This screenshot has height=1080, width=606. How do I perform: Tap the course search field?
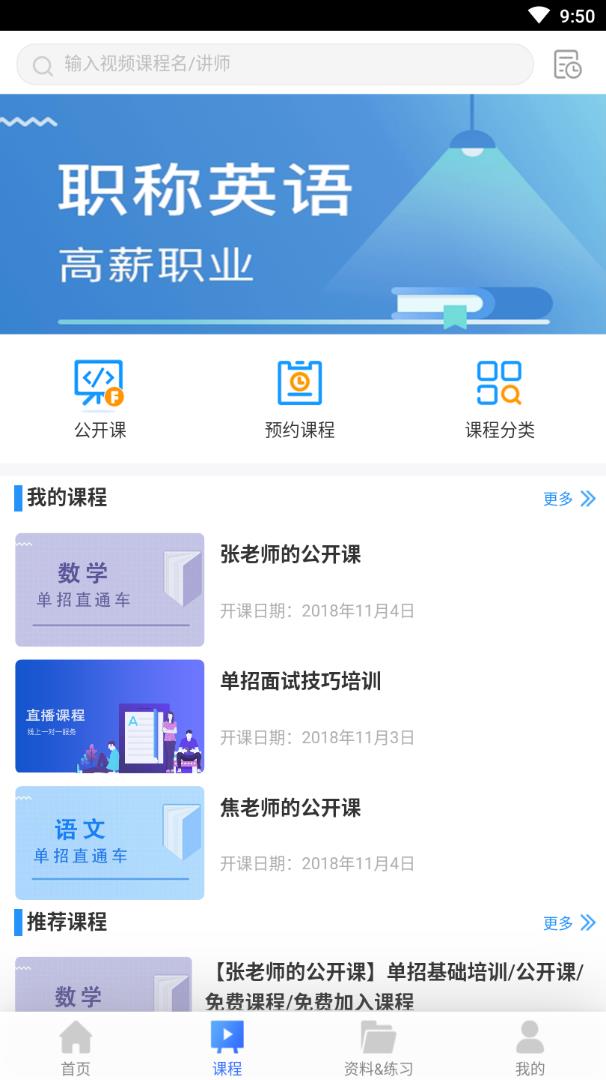[x=275, y=64]
